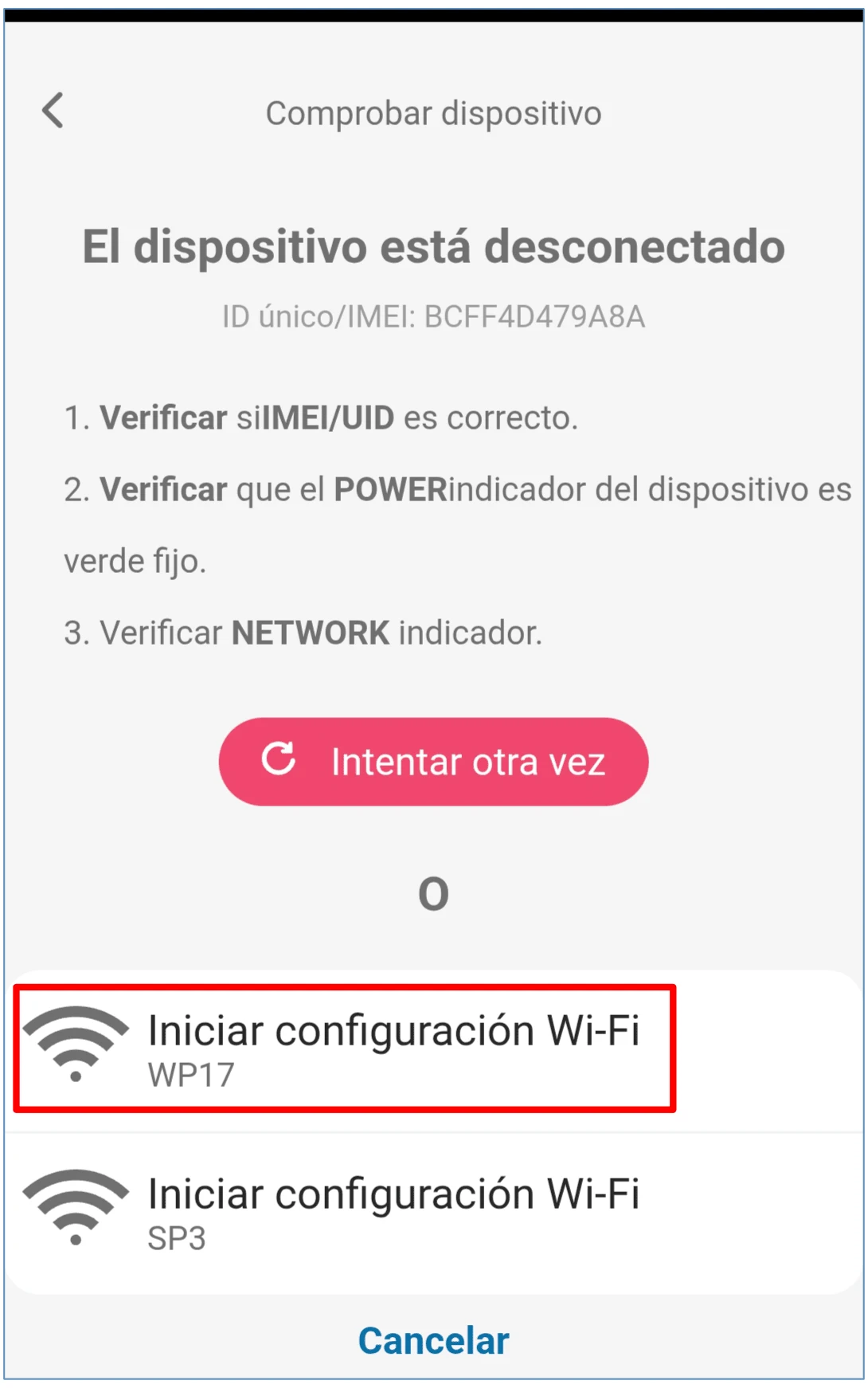The image size is (868, 1388).
Task: Go back from Comprobar dispositivo
Action: click(x=53, y=111)
